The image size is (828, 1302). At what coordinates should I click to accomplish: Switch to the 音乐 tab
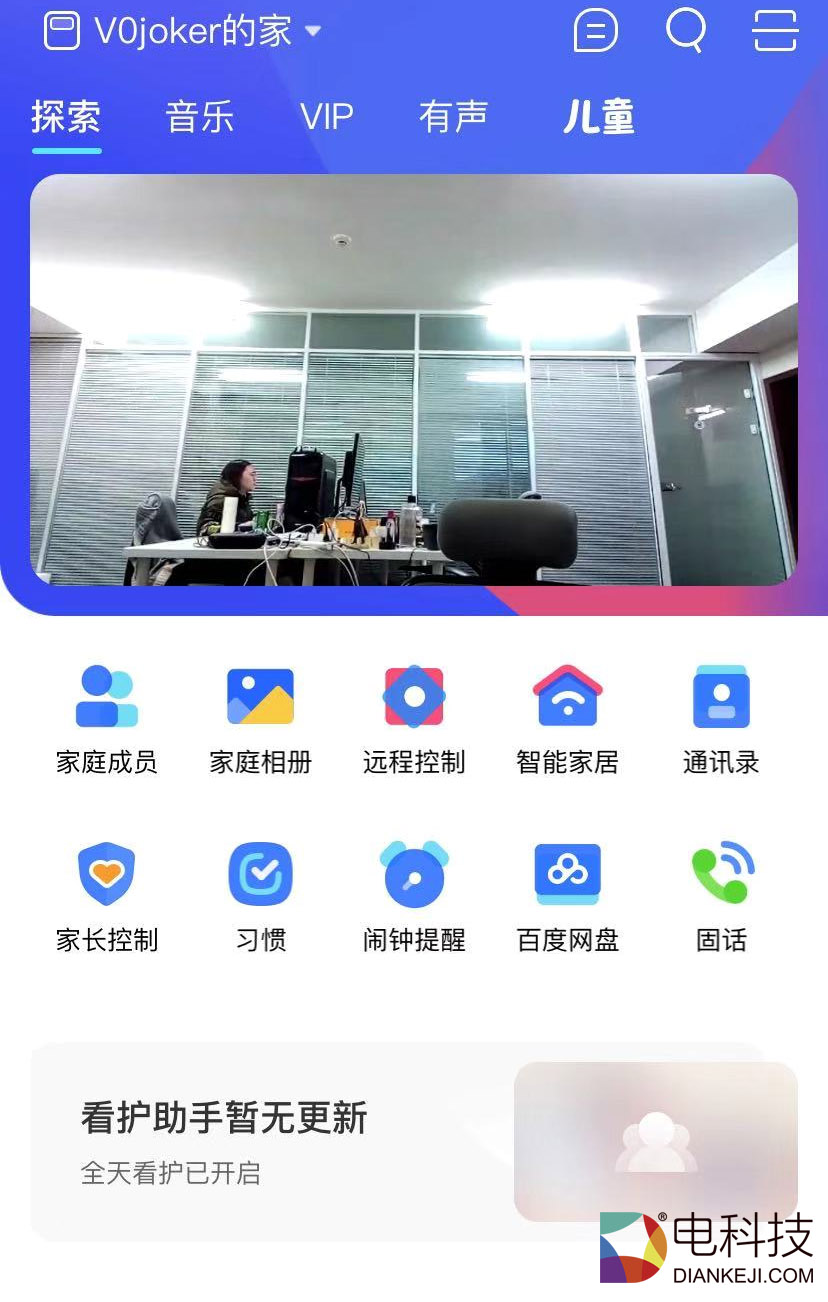click(199, 117)
